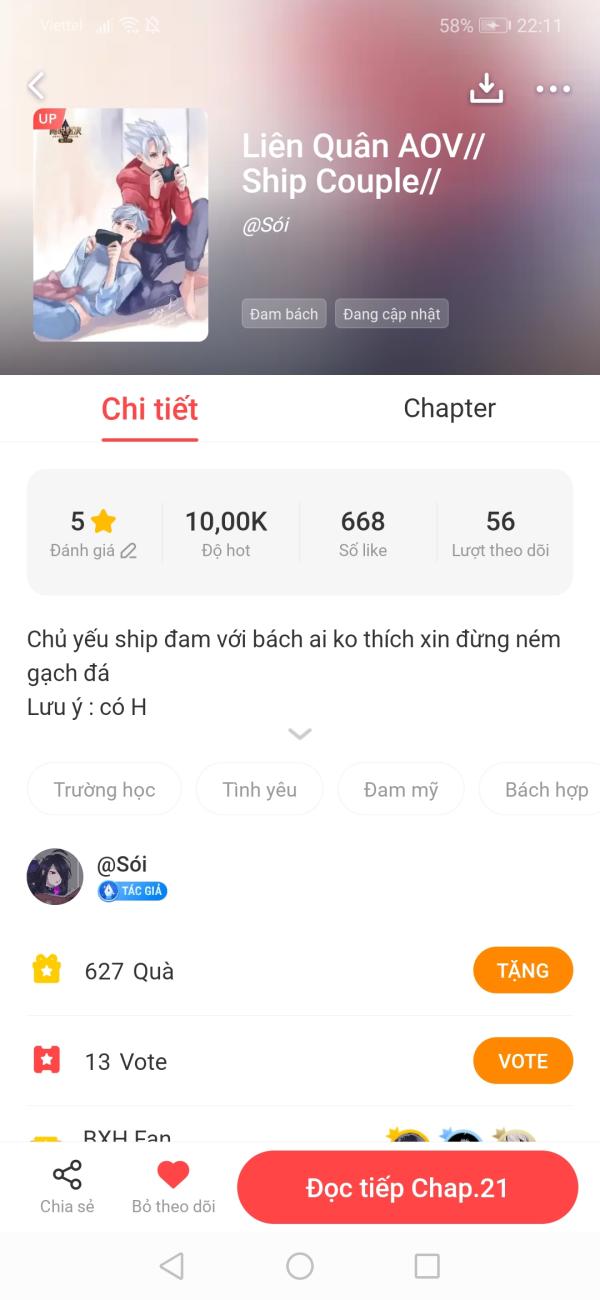Screen dimensions: 600x1300
Task: Return to the system home screen
Action: point(300,1266)
